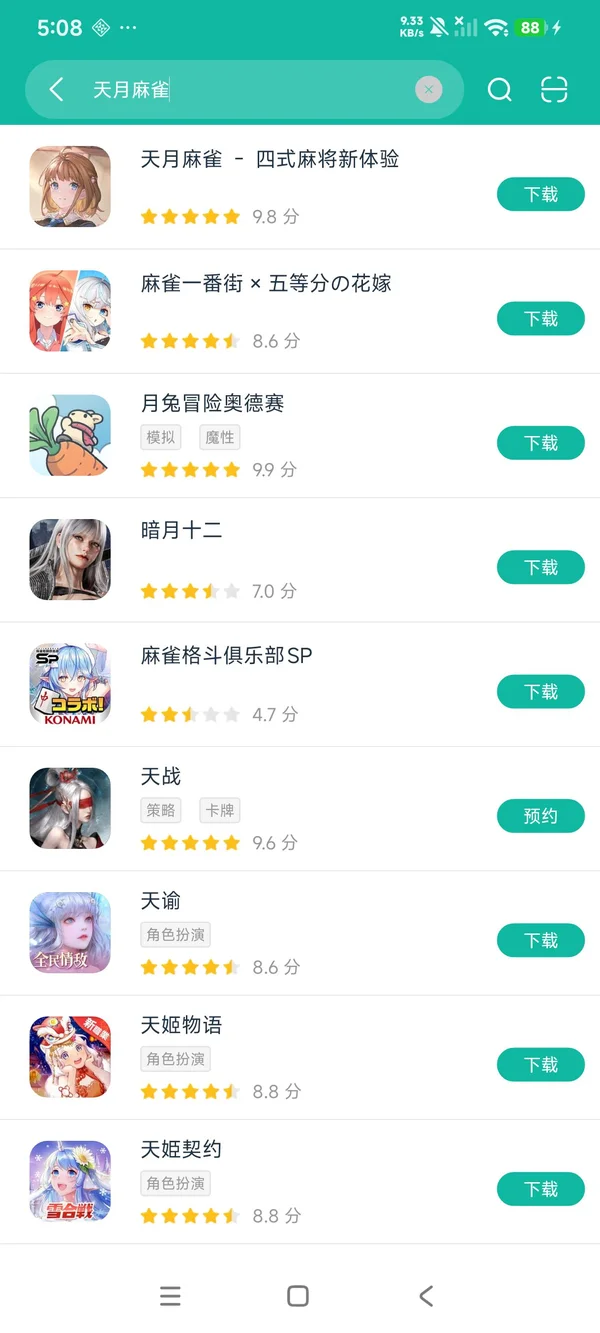The height and width of the screenshot is (1333, 600).
Task: Go back using the header arrow
Action: point(56,90)
